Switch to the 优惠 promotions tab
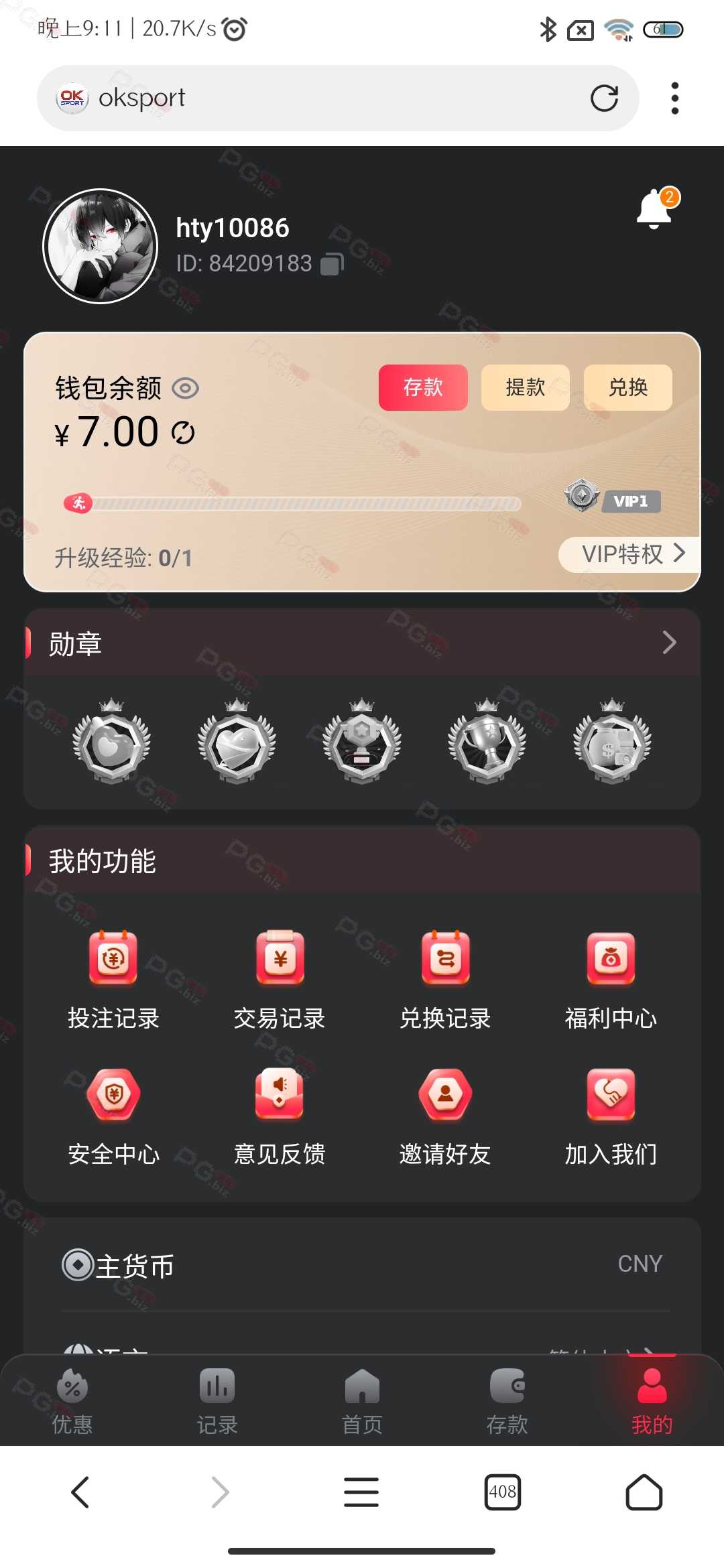The image size is (724, 1568). [x=72, y=1401]
